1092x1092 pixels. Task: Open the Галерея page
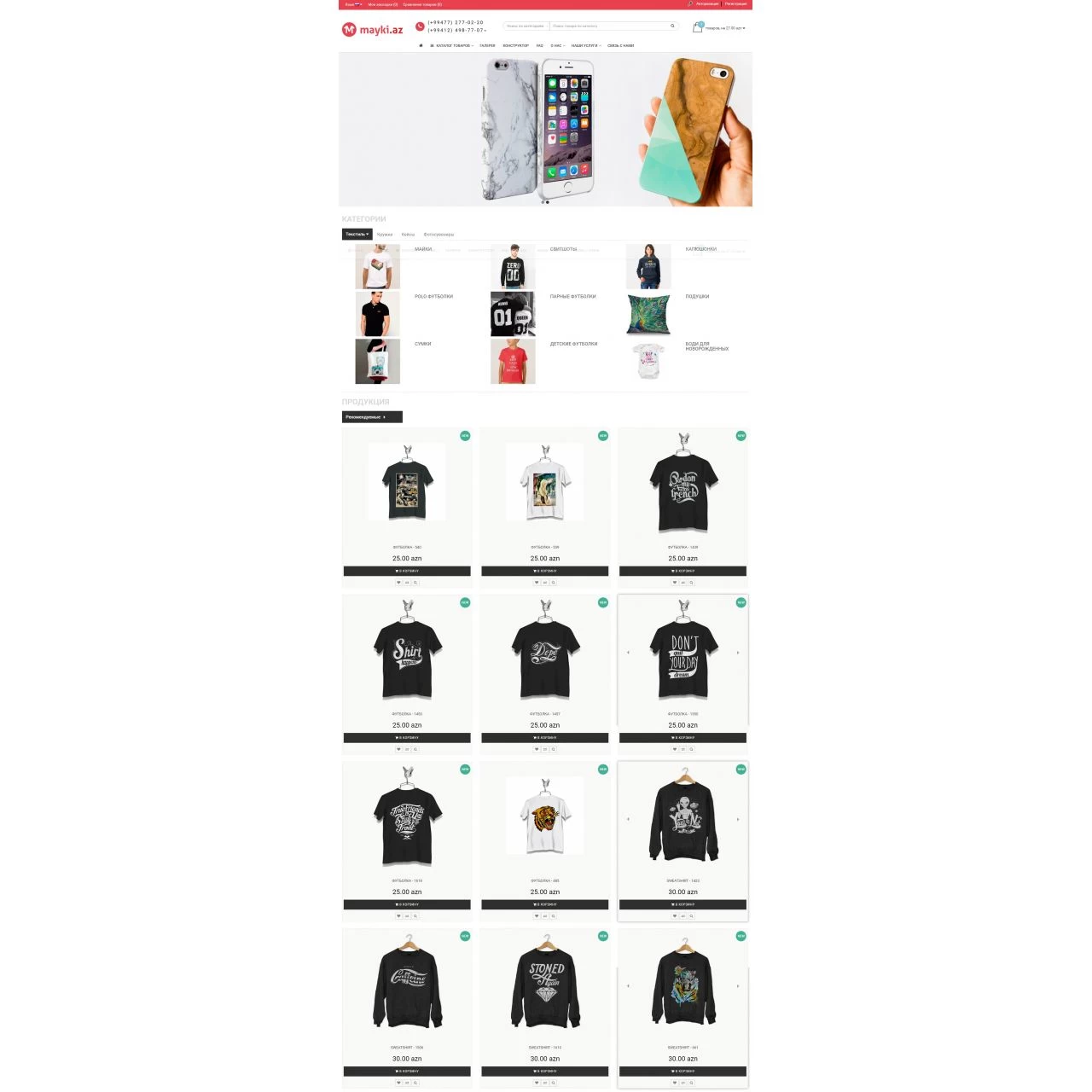click(x=487, y=45)
